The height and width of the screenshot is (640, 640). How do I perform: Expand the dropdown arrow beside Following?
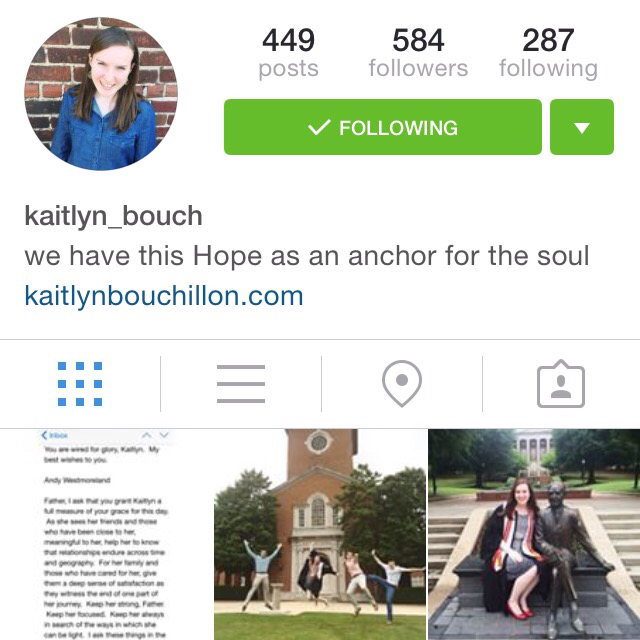[x=582, y=127]
